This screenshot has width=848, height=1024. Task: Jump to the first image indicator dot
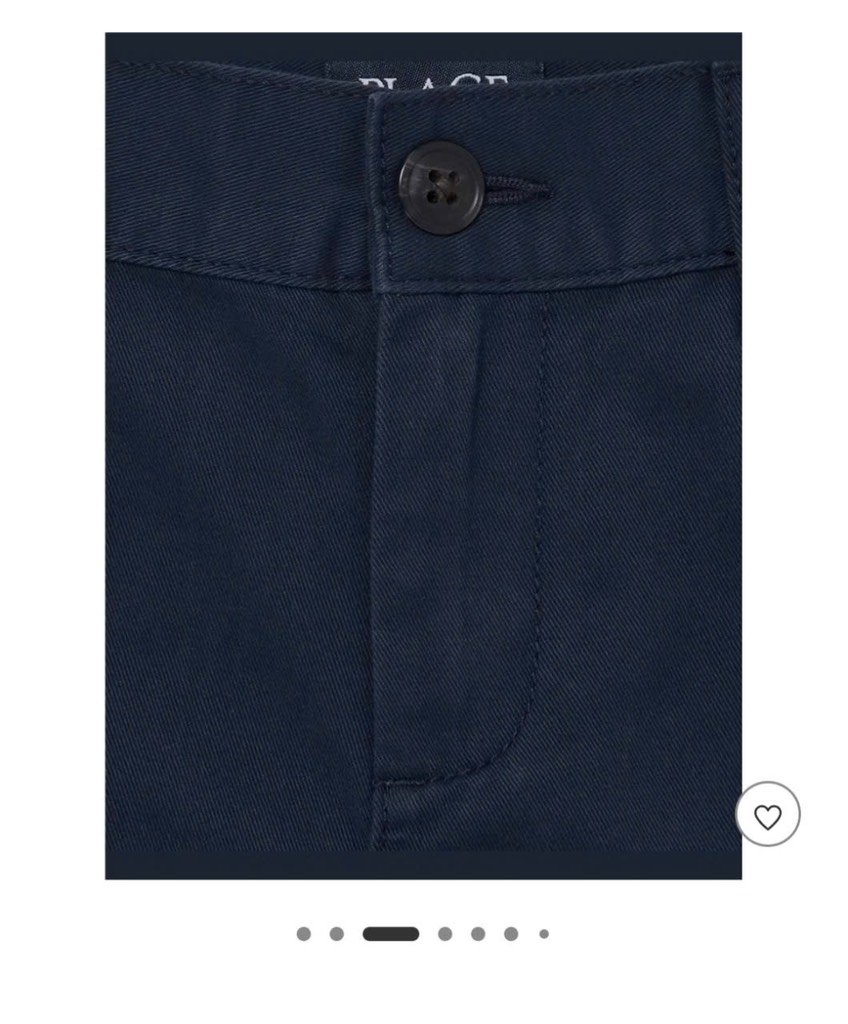pos(304,934)
